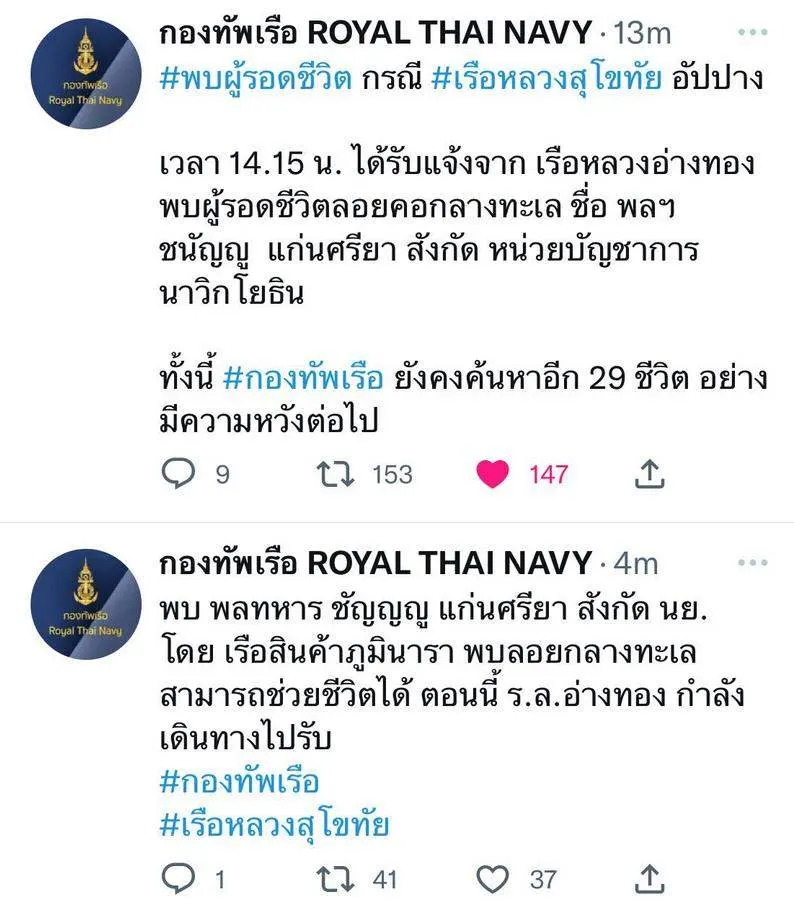This screenshot has height=906, width=794.
Task: Open overflow menu on the 13m tweet
Action: coord(752,33)
